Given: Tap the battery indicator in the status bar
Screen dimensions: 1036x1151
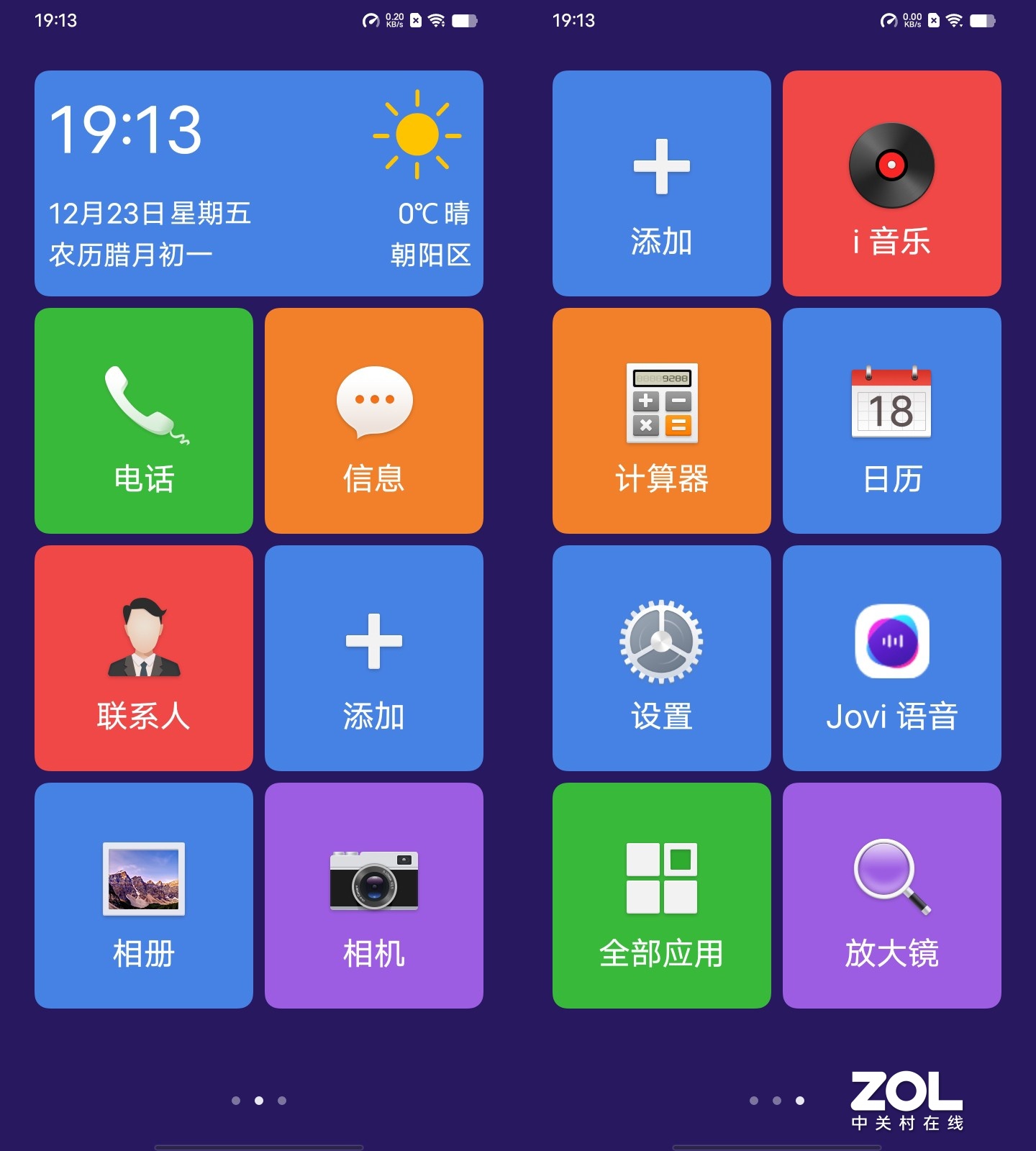Looking at the screenshot, I should [465, 20].
